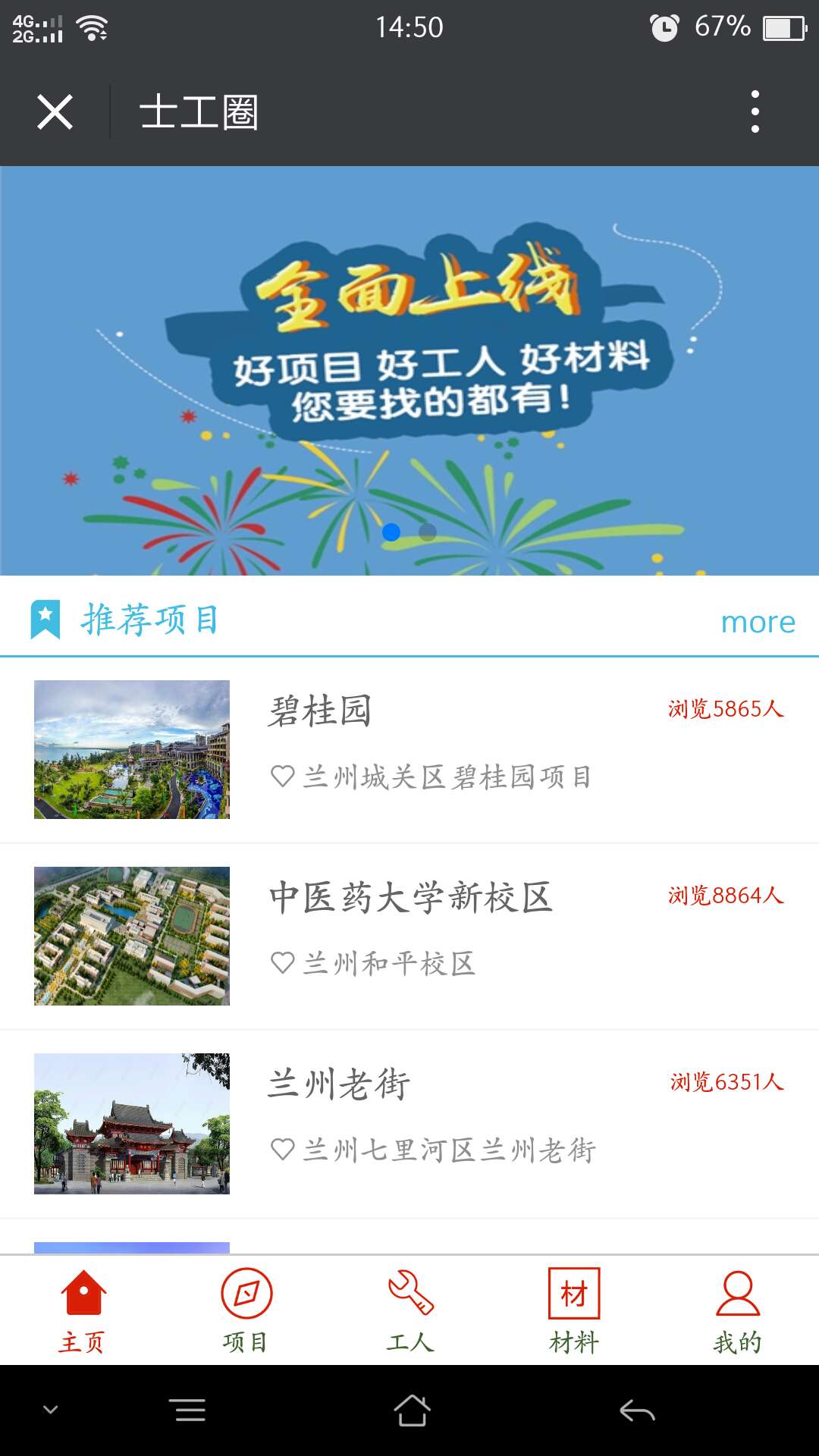This screenshot has height=1456, width=819.
Task: Open the 中医药大学新校区 project
Action: coord(410,898)
